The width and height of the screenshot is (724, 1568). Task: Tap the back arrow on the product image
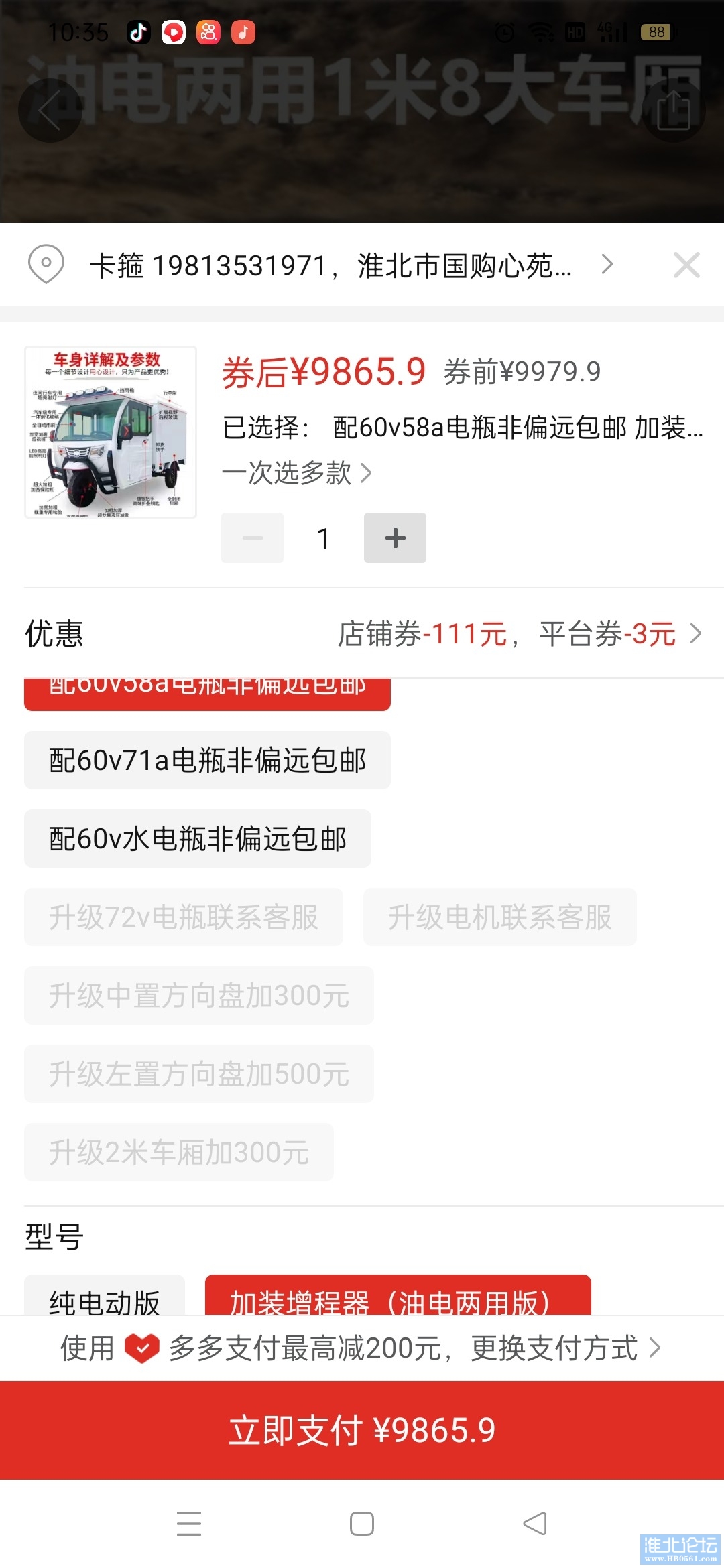pos(50,111)
